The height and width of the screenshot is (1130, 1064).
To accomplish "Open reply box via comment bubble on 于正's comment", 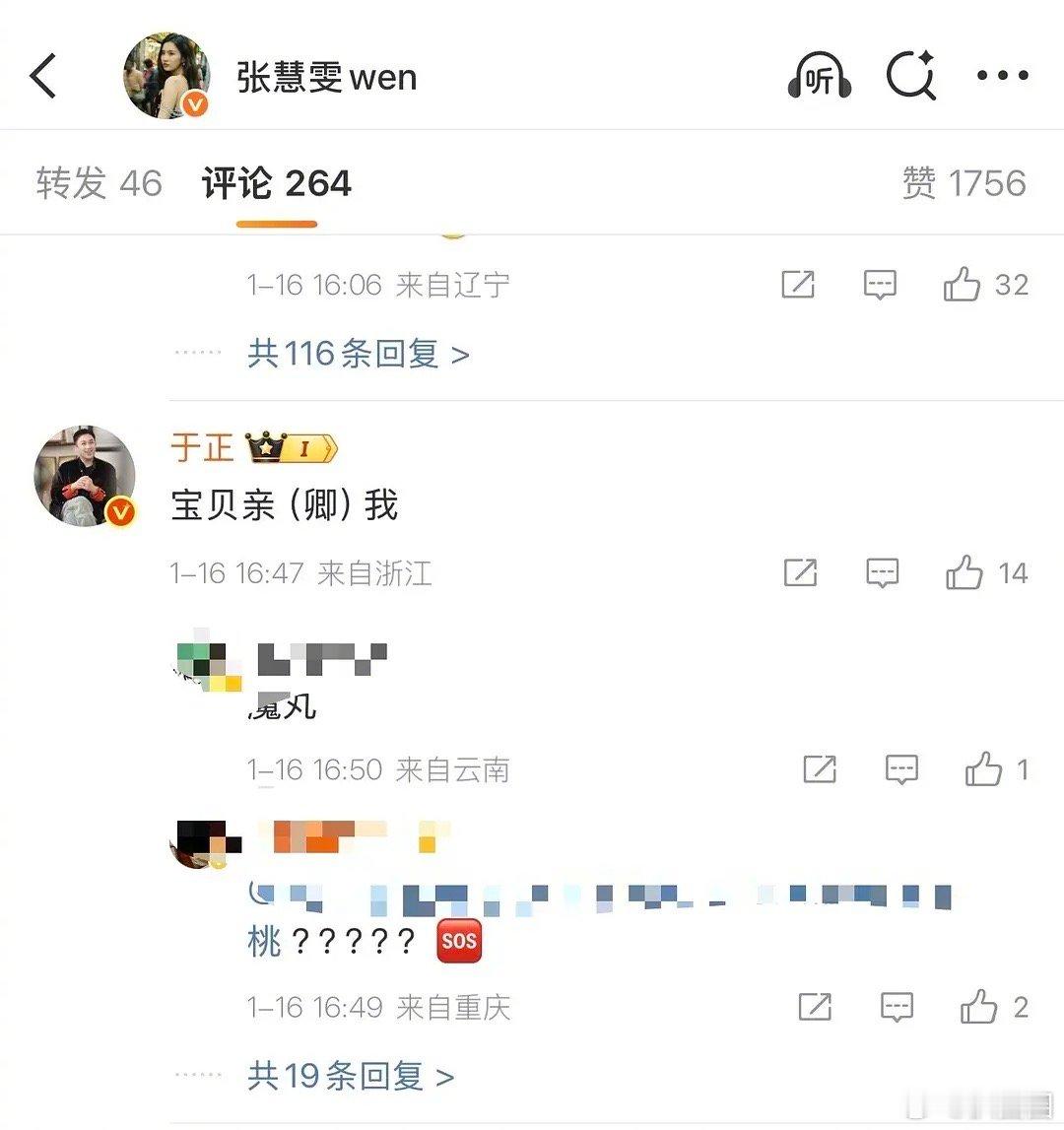I will point(882,572).
